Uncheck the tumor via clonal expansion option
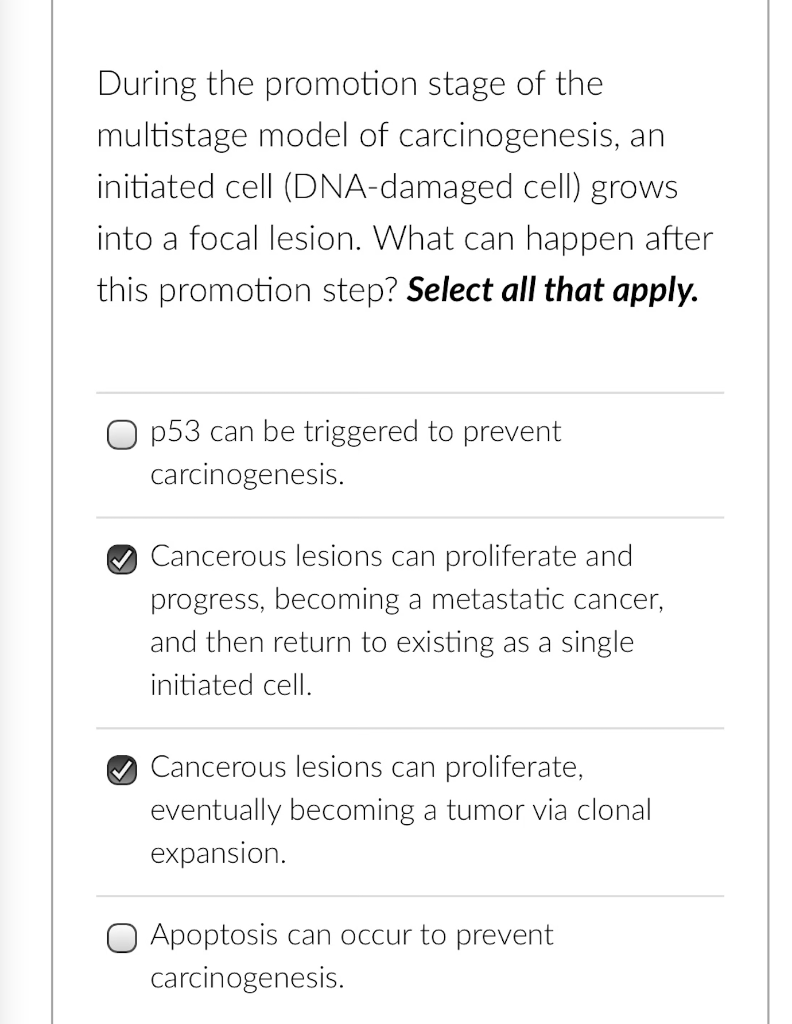The height and width of the screenshot is (1024, 792). pos(121,769)
